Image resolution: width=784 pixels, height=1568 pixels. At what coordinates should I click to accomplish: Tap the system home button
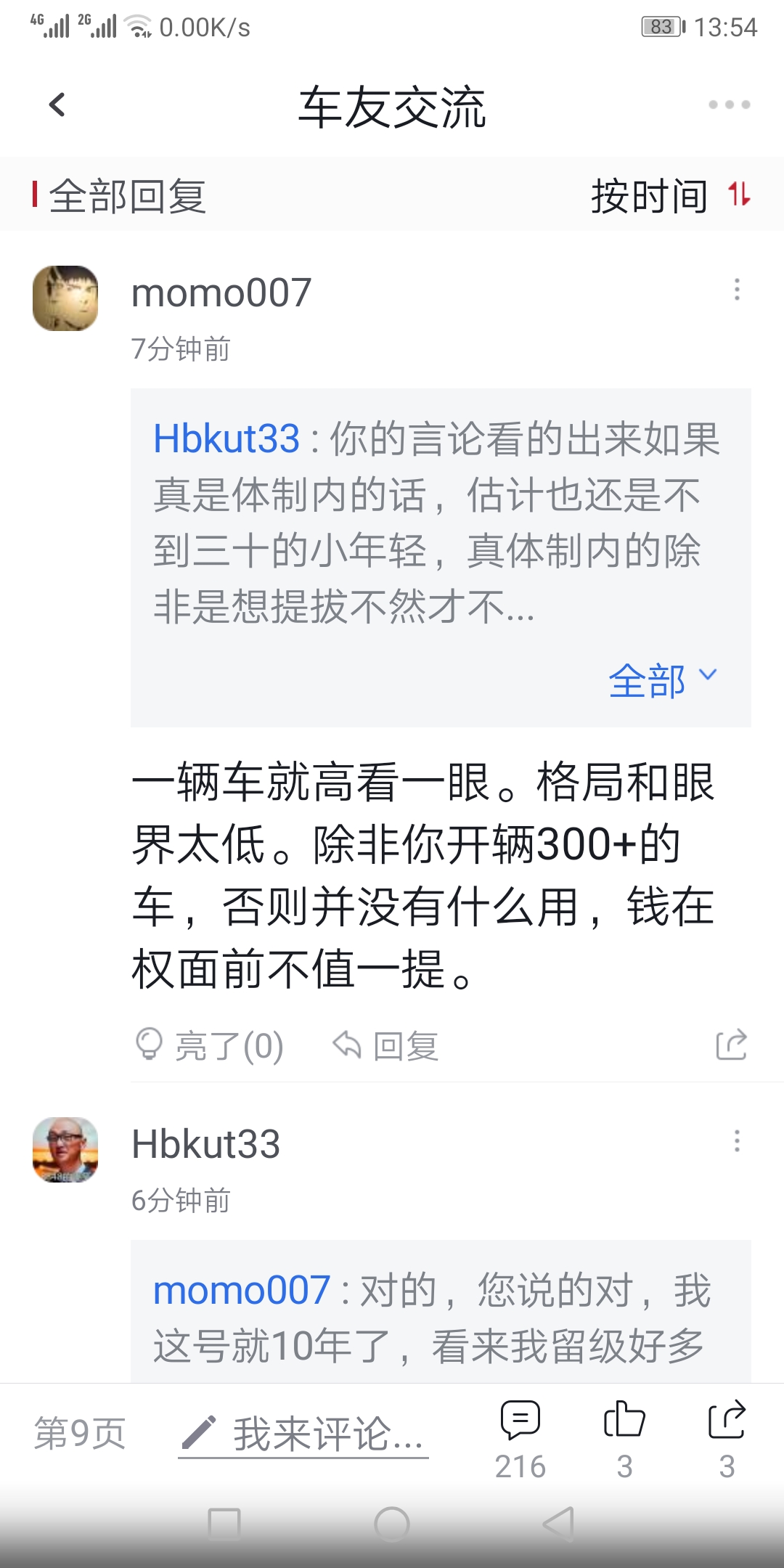(x=392, y=1524)
